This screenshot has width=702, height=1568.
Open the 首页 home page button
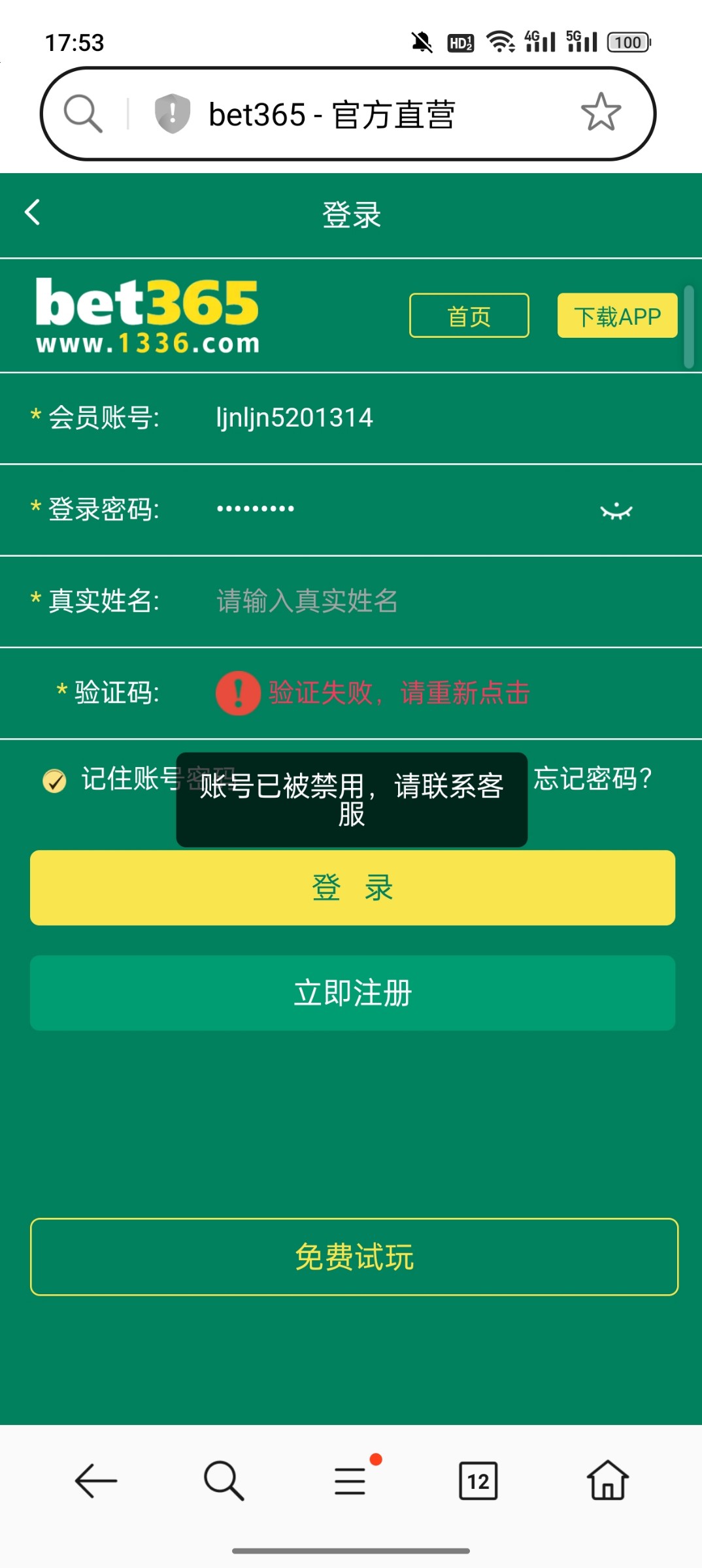point(469,316)
